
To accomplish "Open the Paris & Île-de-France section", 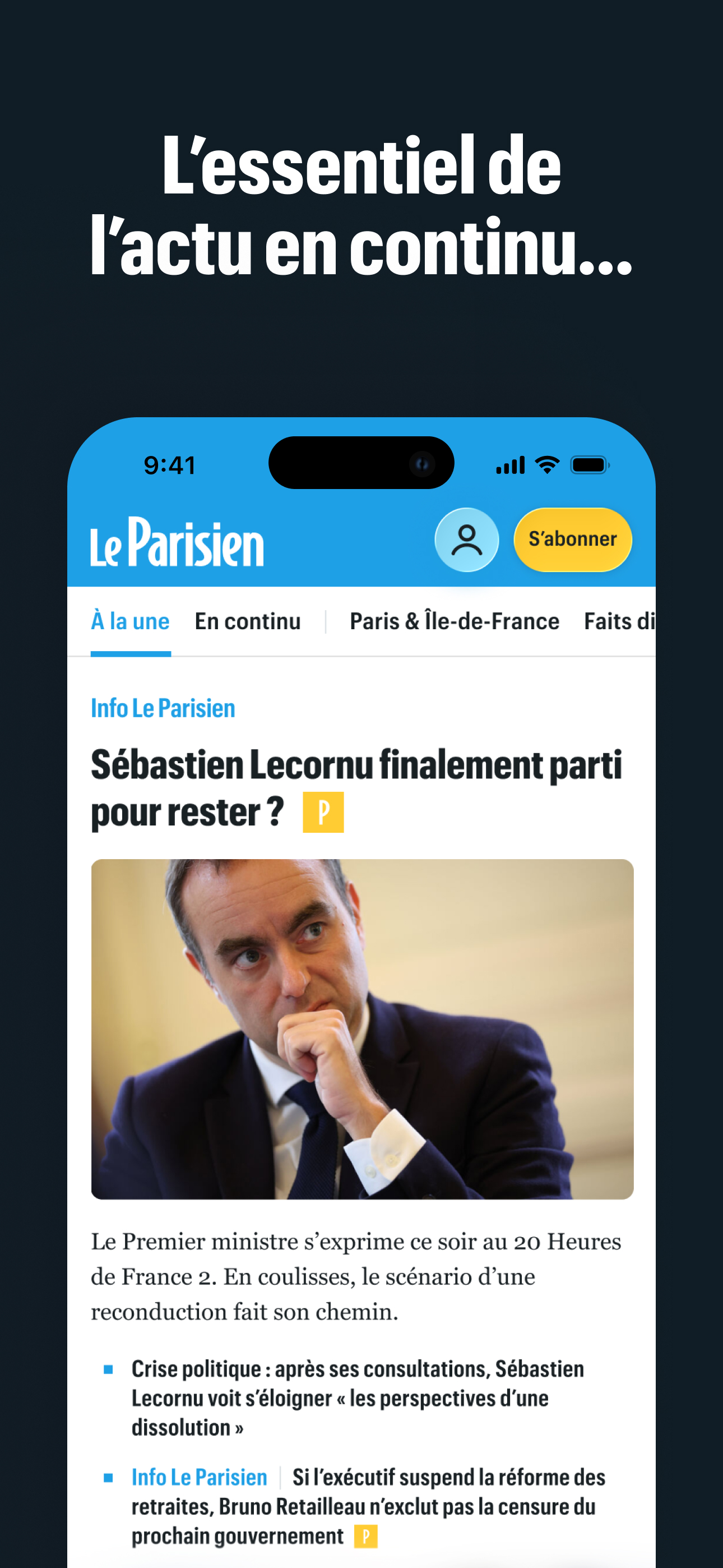I will coord(455,621).
